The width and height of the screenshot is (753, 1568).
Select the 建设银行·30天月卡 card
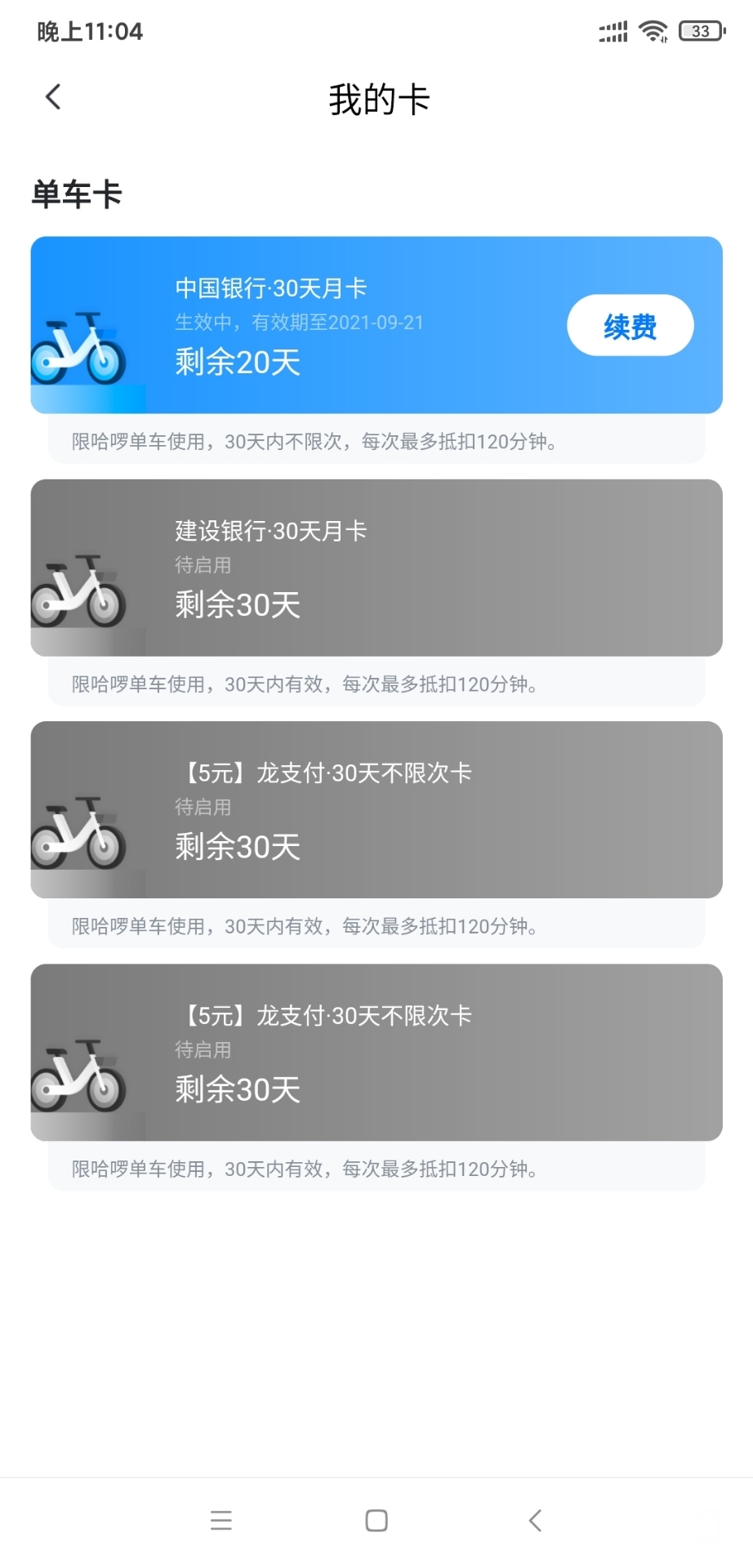(376, 568)
